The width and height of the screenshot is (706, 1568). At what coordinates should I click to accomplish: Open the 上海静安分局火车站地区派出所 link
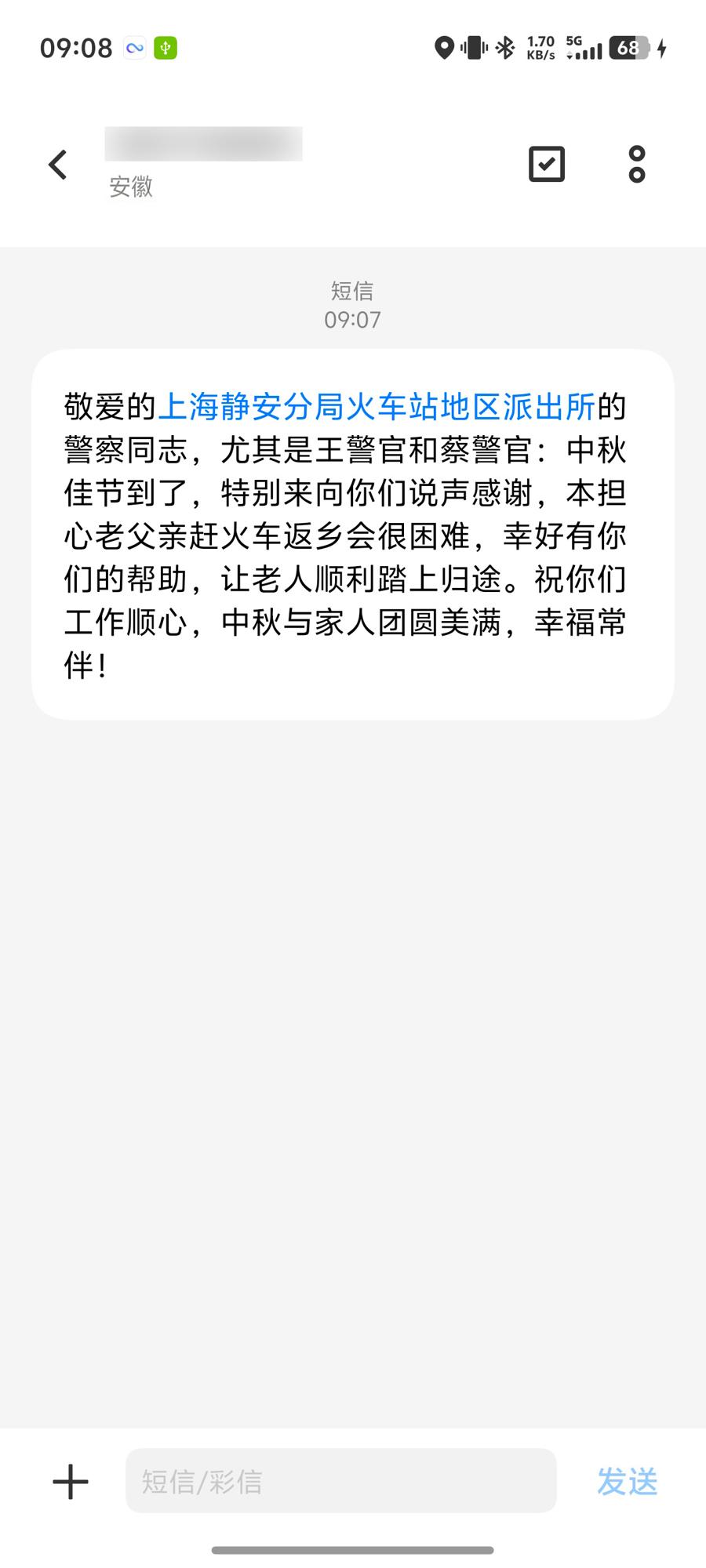(377, 407)
